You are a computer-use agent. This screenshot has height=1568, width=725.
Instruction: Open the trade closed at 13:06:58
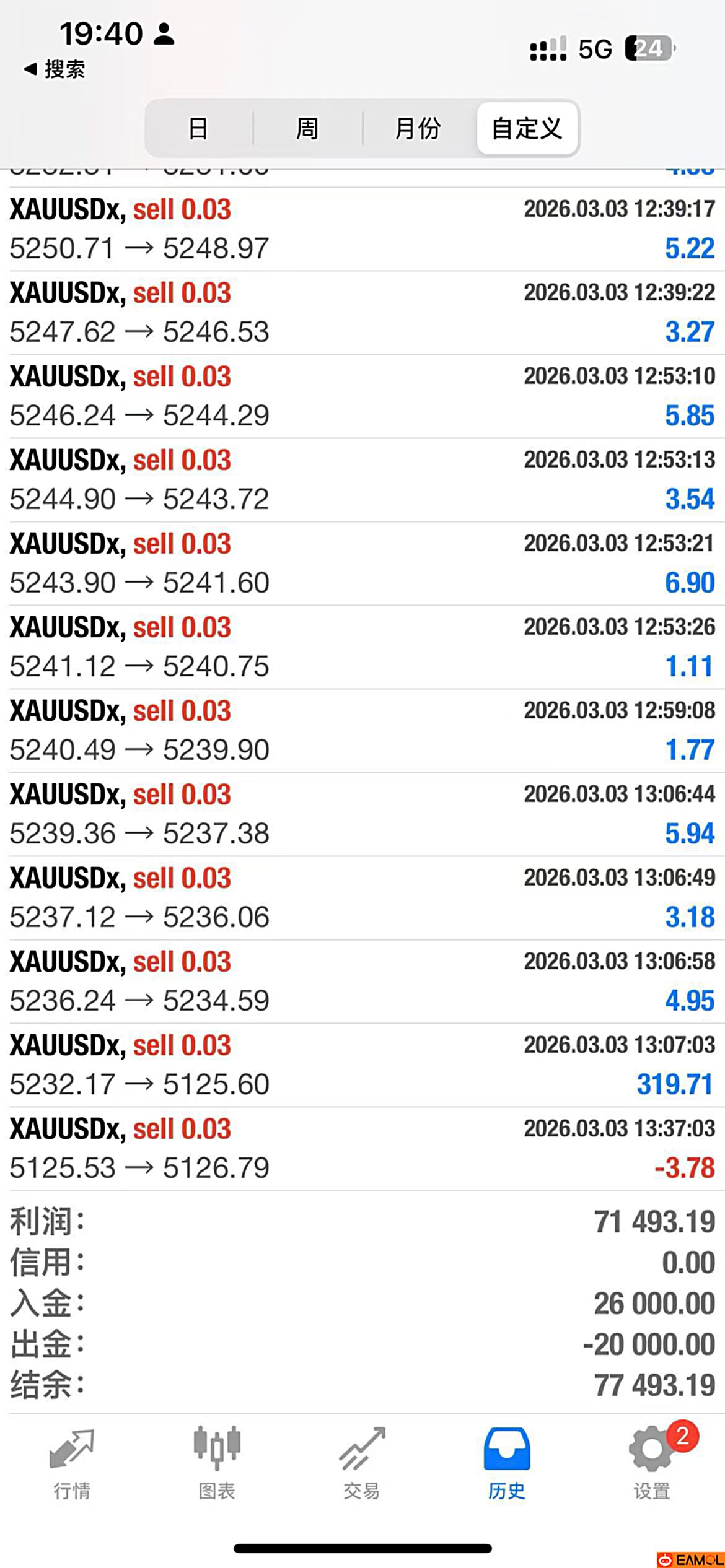pos(362,982)
